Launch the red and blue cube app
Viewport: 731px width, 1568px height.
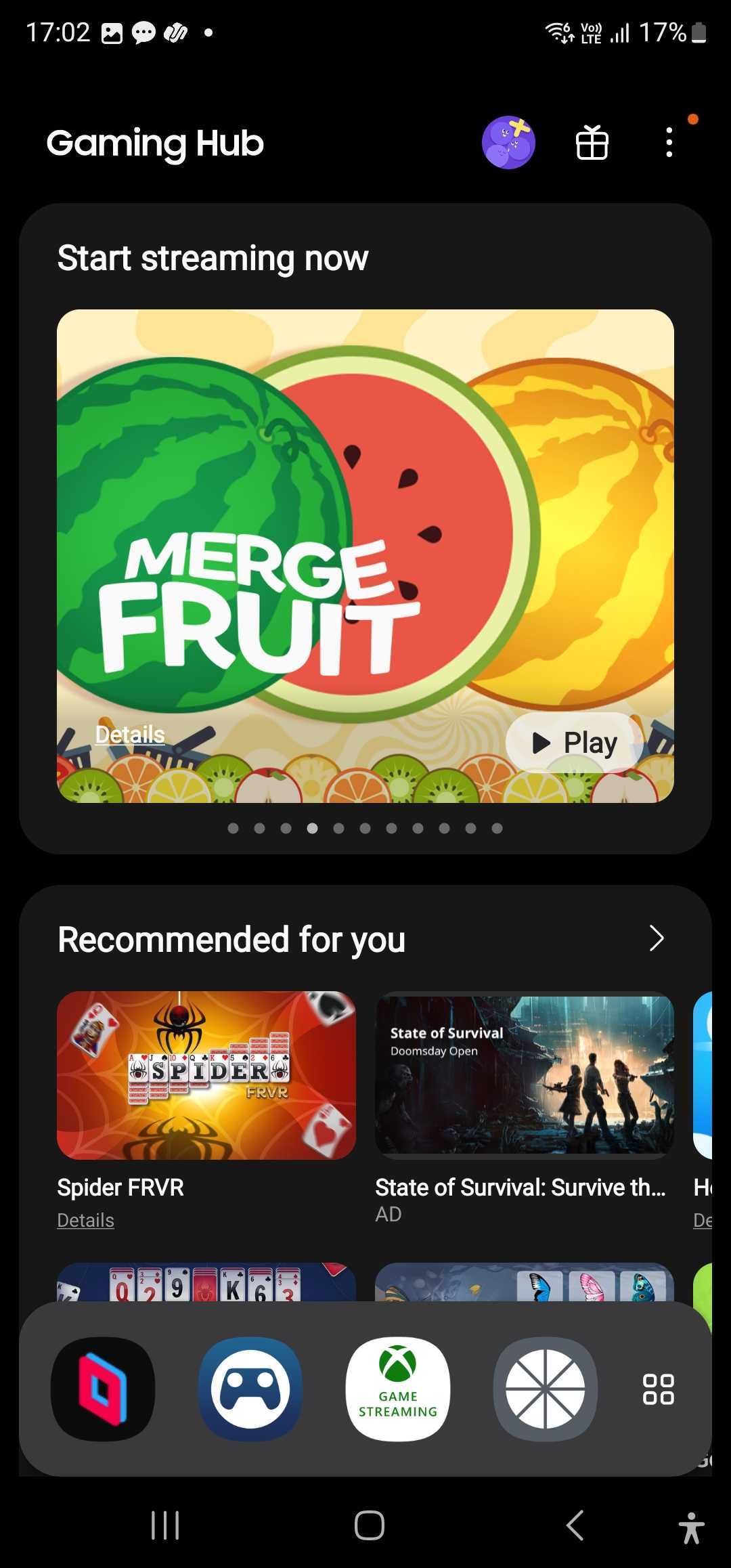[103, 1389]
